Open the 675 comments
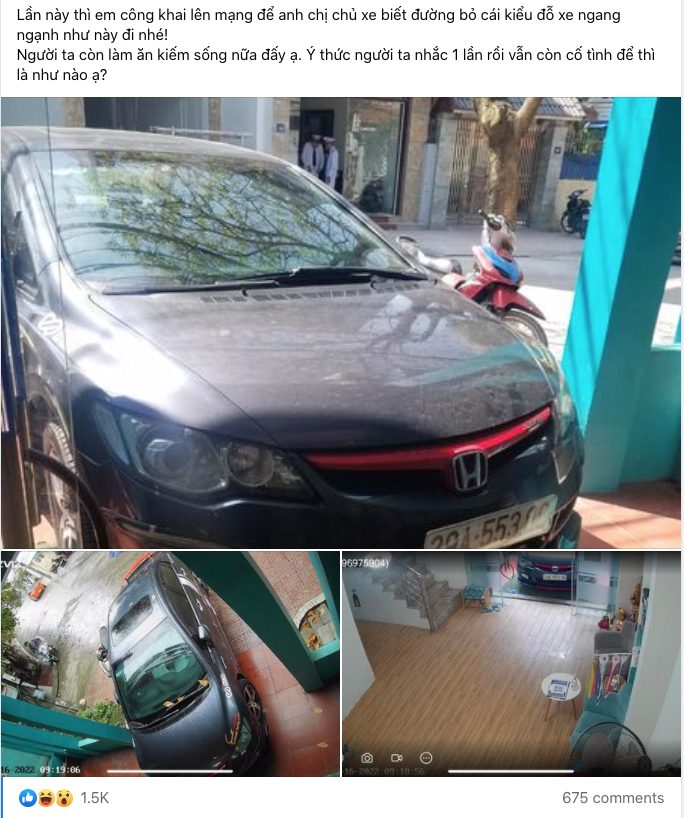The width and height of the screenshot is (684, 818). pos(613,798)
